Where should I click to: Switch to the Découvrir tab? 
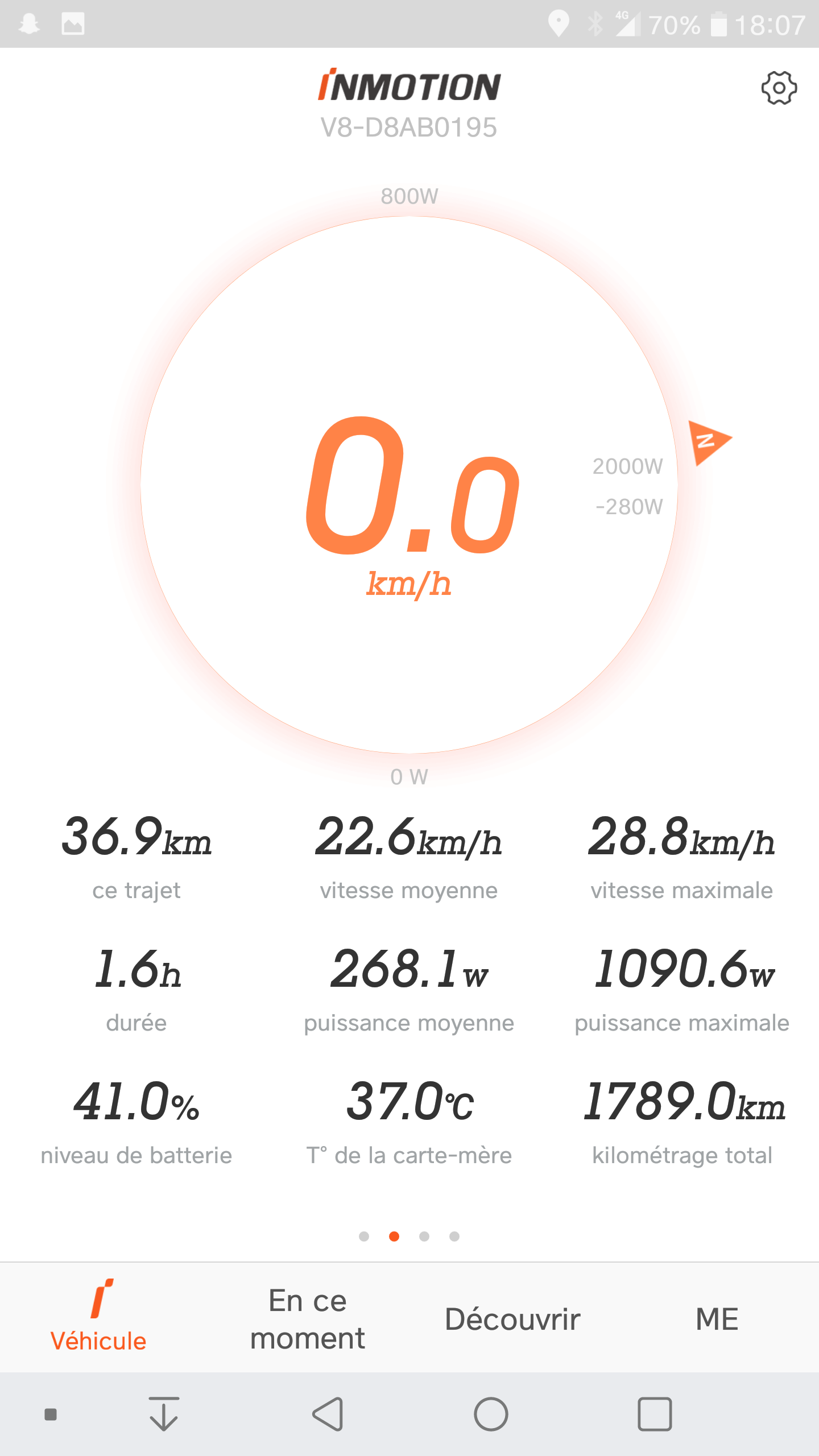click(x=512, y=1319)
